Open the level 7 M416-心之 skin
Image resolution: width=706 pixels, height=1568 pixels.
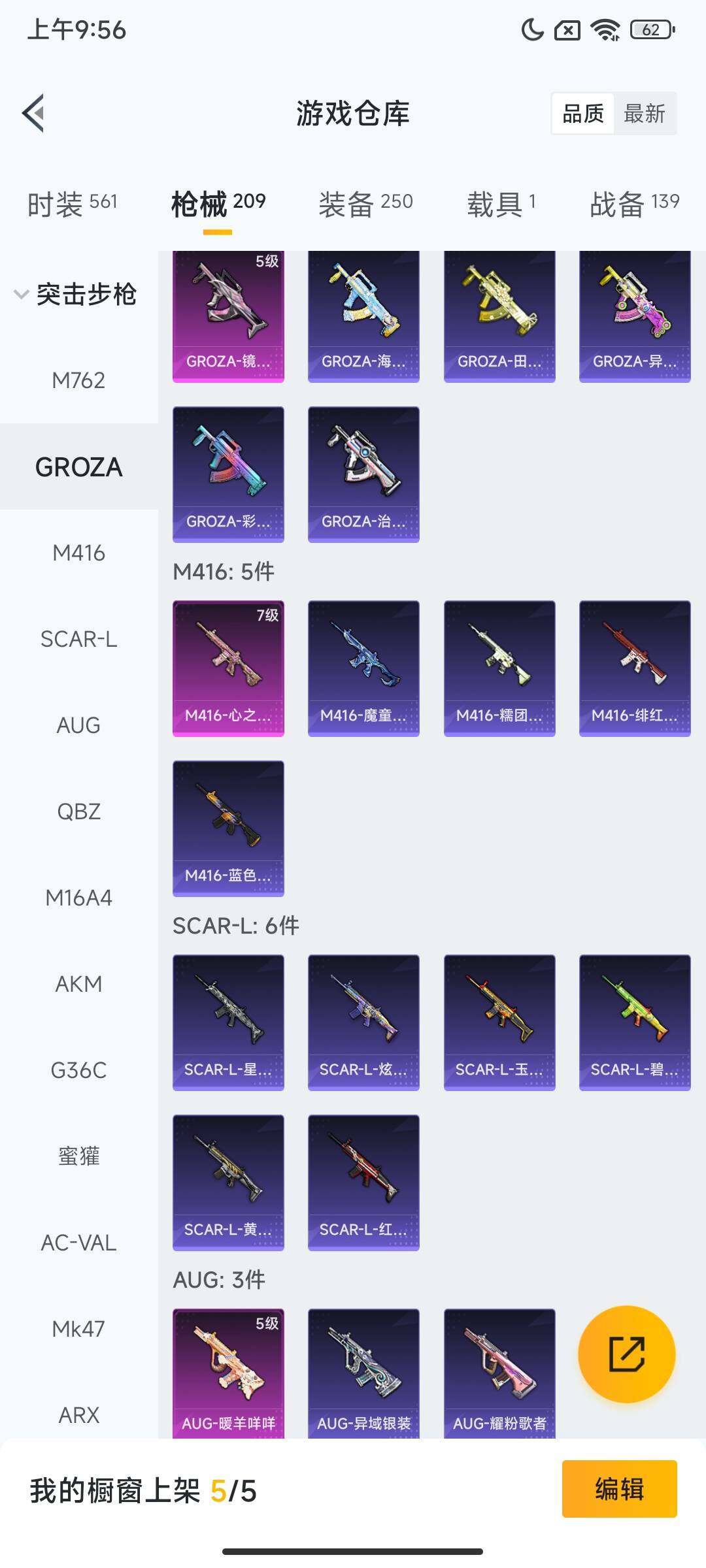228,668
